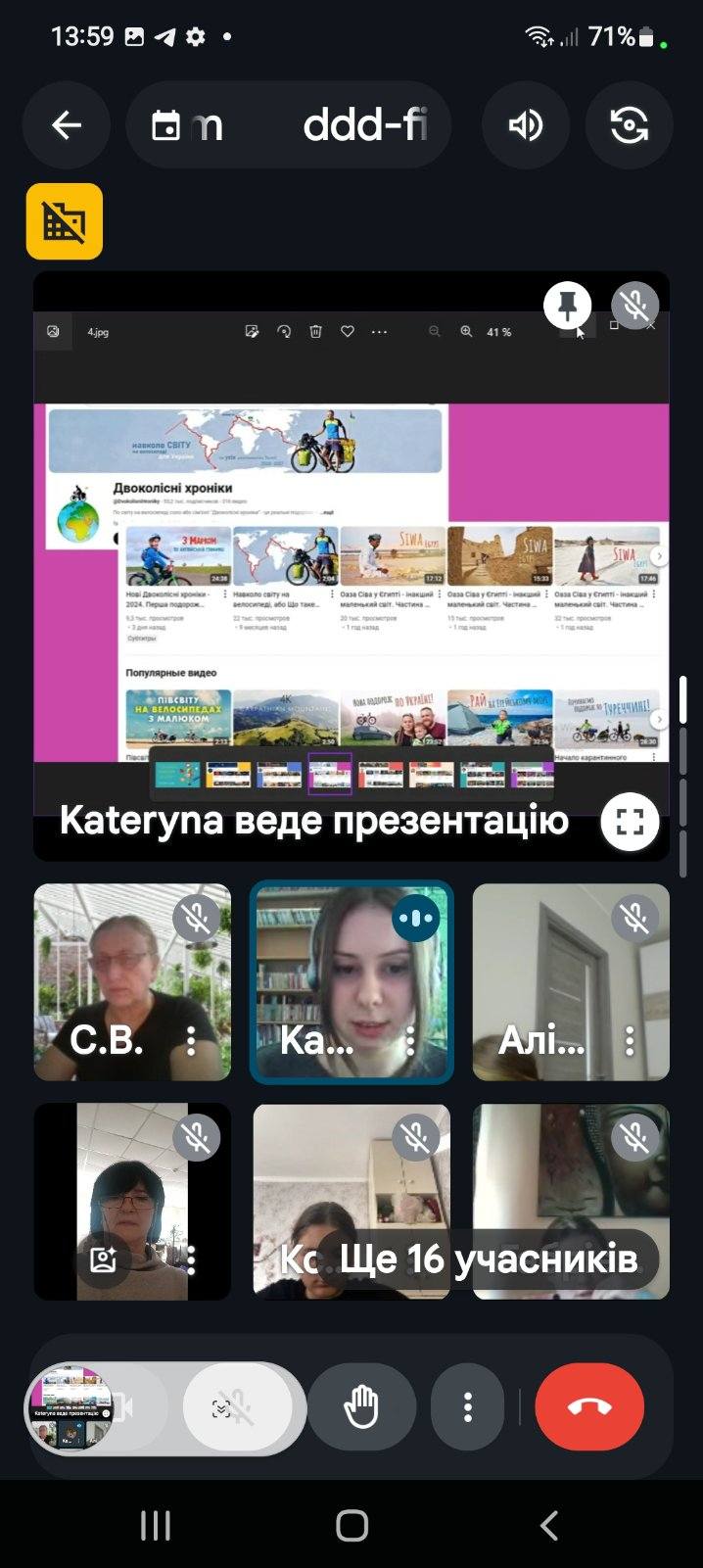Open options for participant Алі...
703x1568 pixels.
pos(631,1040)
